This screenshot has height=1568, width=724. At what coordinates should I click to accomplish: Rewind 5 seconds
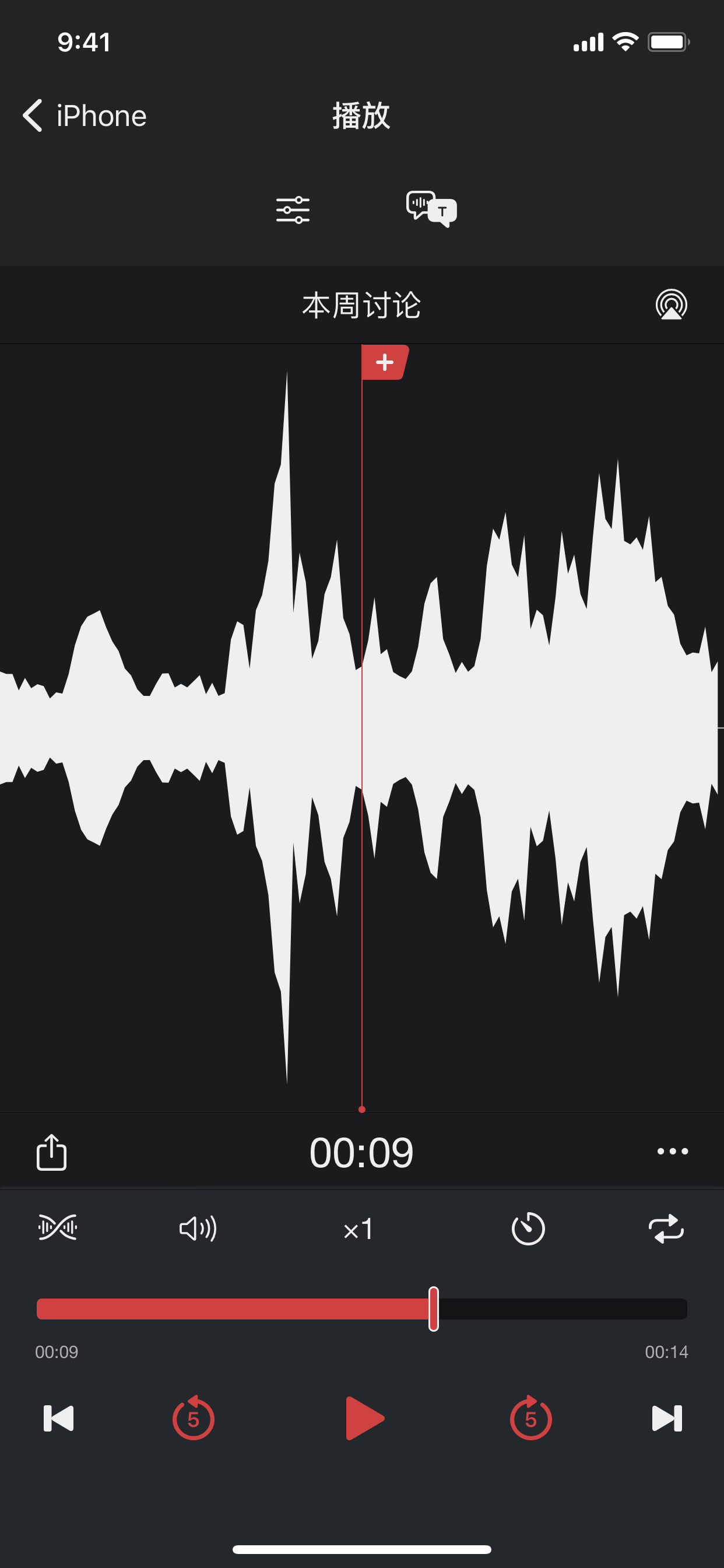[194, 1418]
